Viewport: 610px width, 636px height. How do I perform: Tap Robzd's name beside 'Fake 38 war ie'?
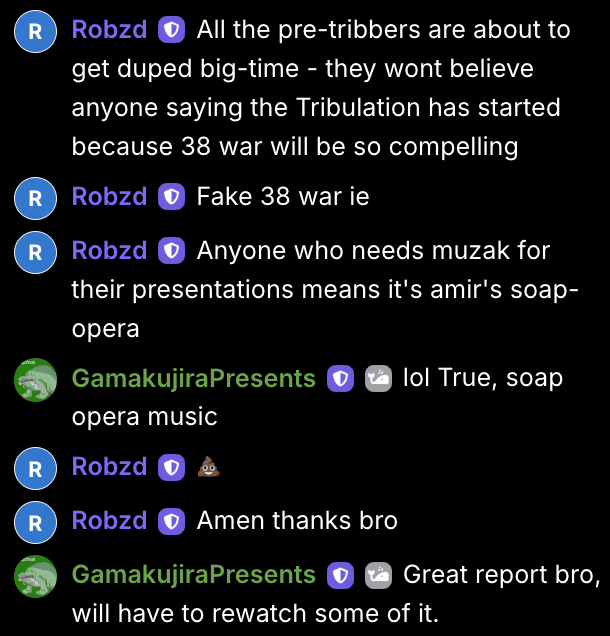click(x=109, y=196)
